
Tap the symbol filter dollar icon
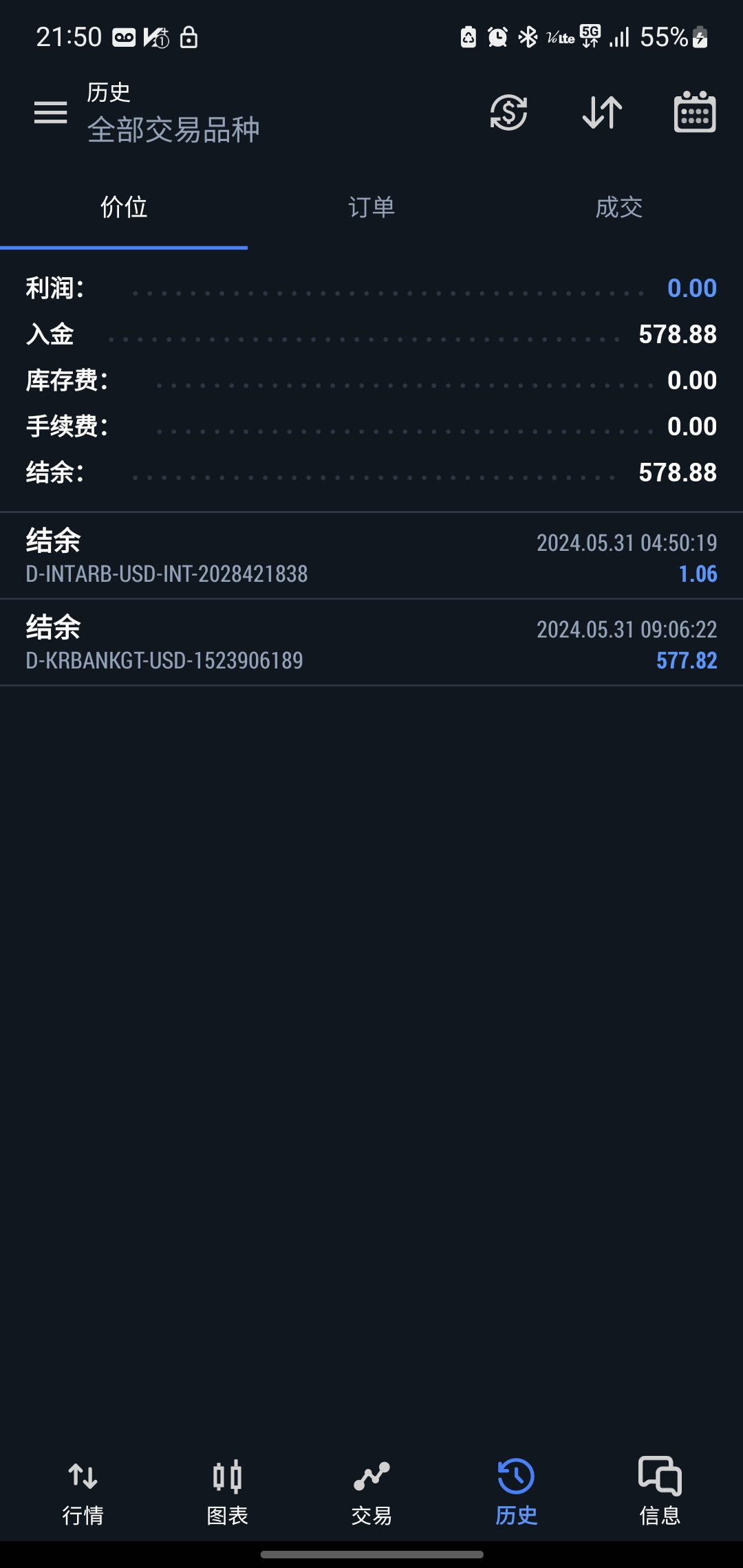(x=508, y=112)
